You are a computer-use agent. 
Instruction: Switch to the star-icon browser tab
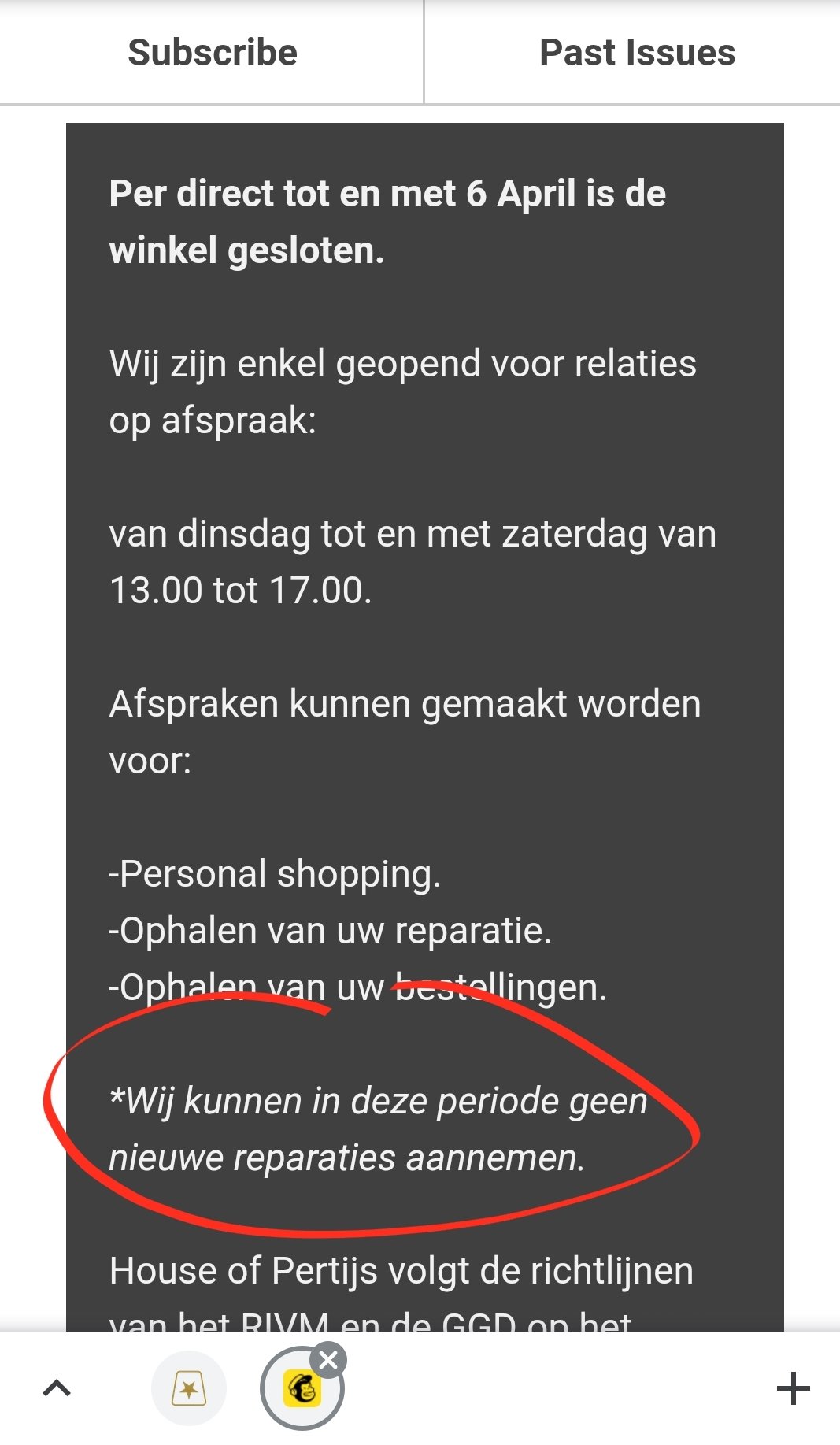(x=189, y=1388)
